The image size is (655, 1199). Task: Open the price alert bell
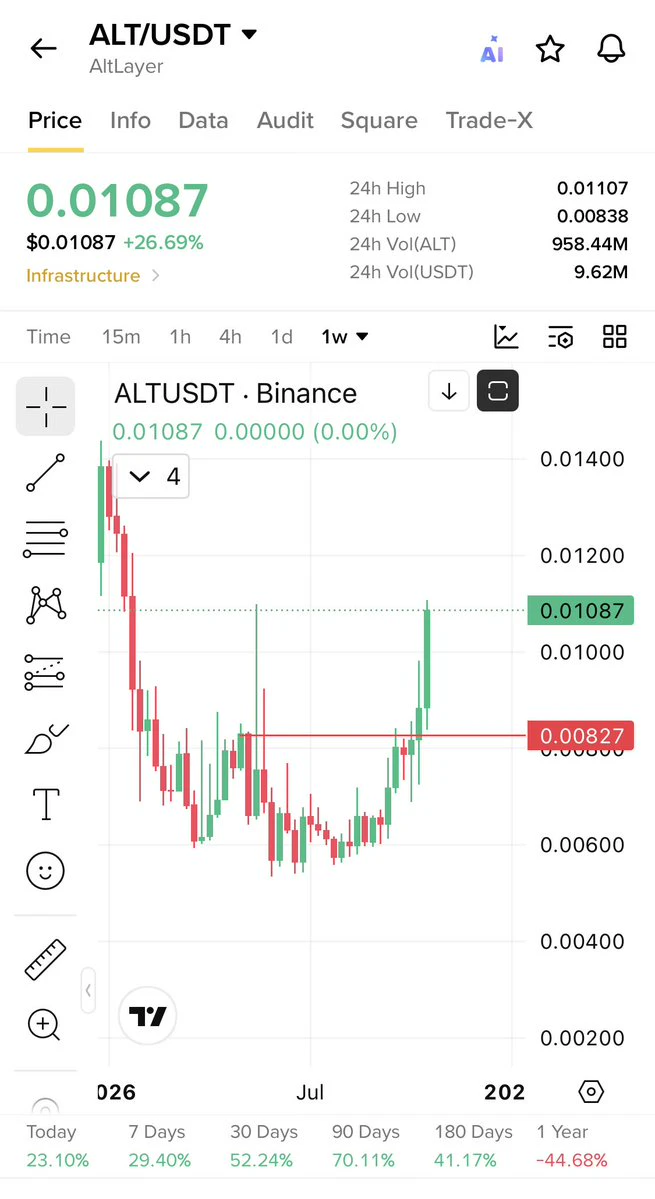point(611,50)
